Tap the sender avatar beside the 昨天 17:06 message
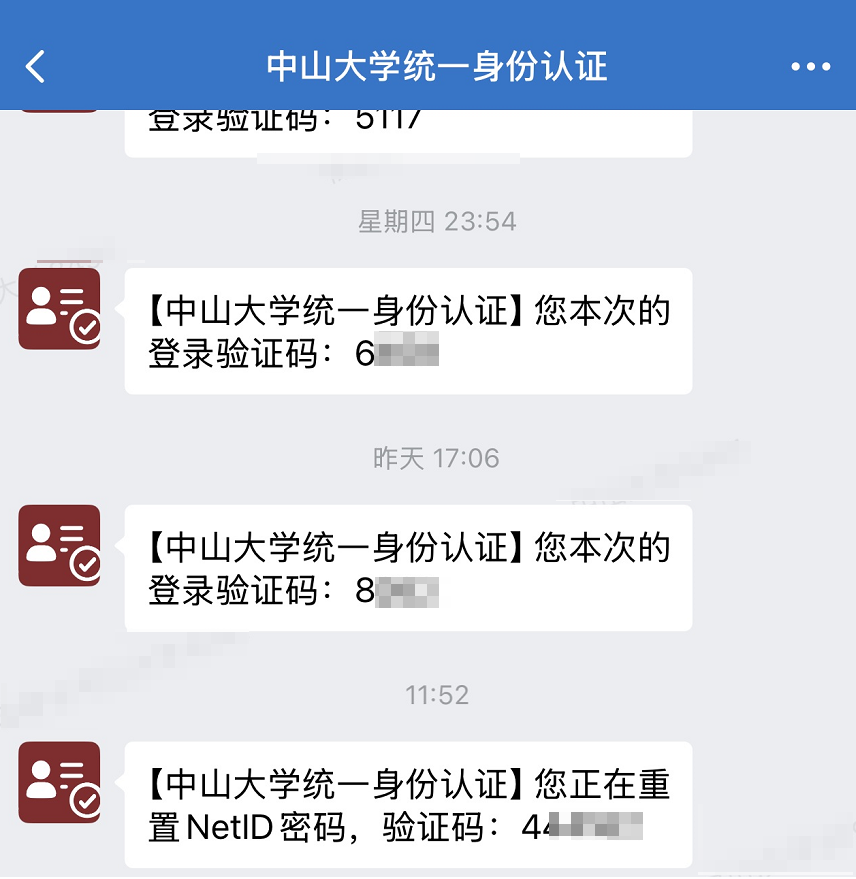The image size is (856, 879). (x=60, y=546)
